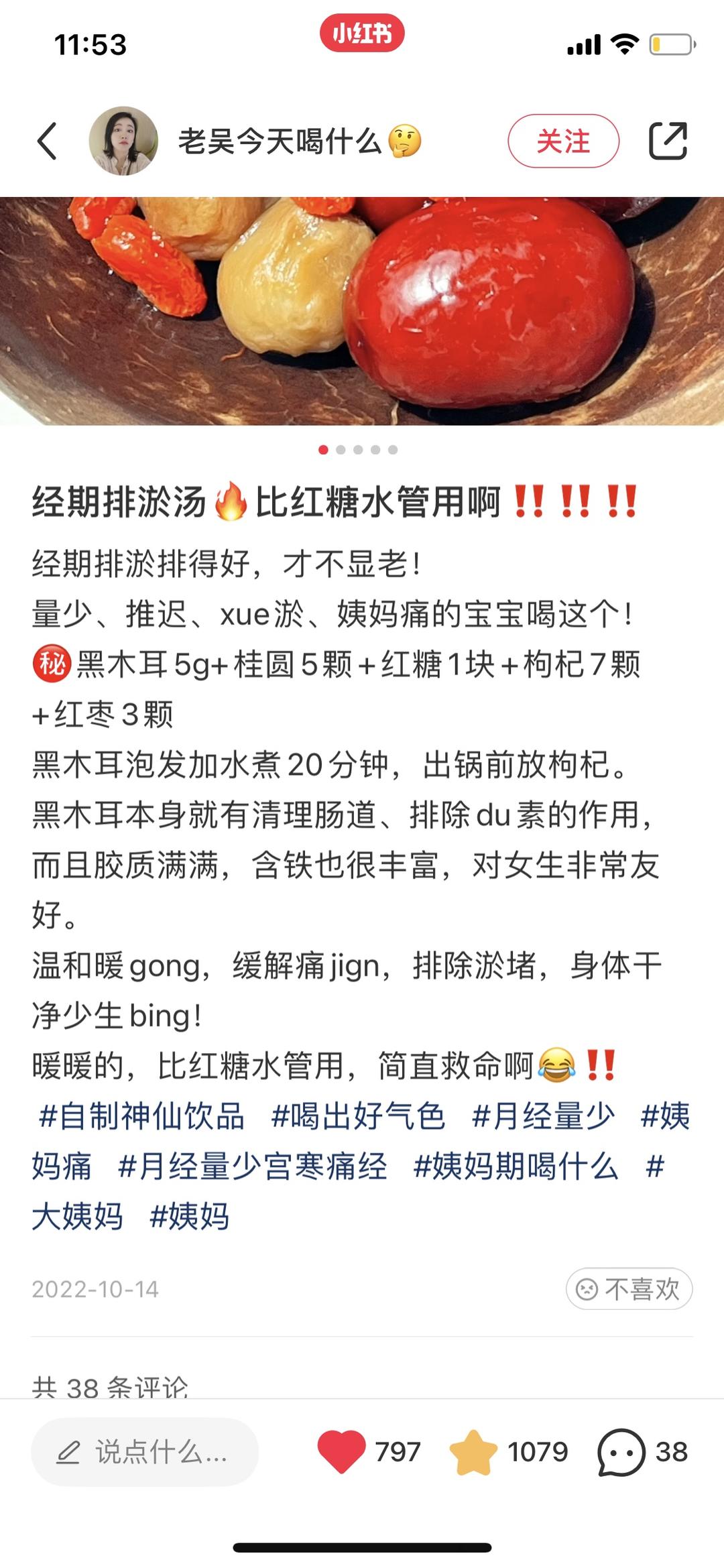Like the post with the heart icon
Screen dimensions: 724x1568
342,1452
